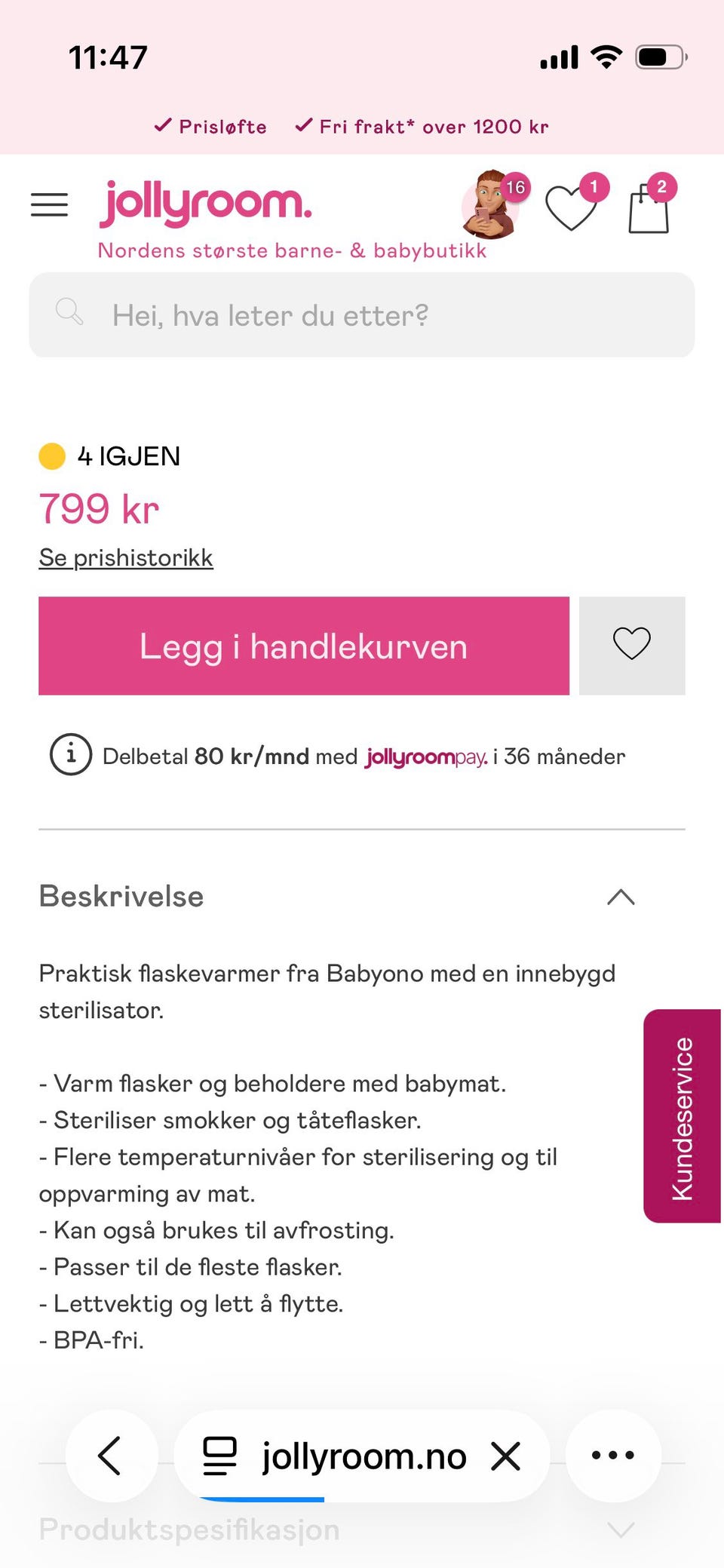Toggle the favorite heart beside the buy button
724x1568 pixels.
pyautogui.click(x=631, y=645)
